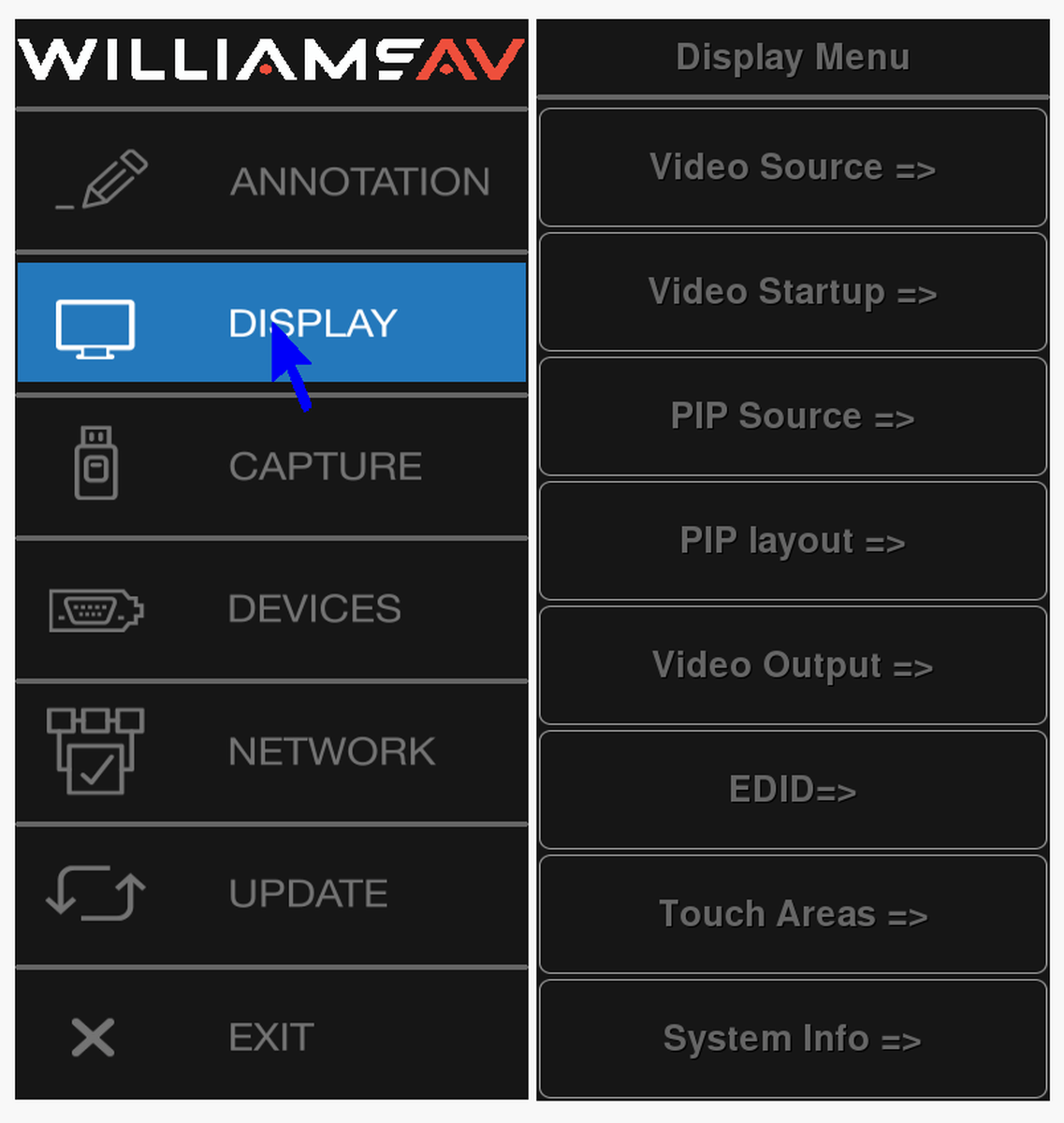1064x1123 pixels.
Task: Open the Capture section
Action: 271,466
